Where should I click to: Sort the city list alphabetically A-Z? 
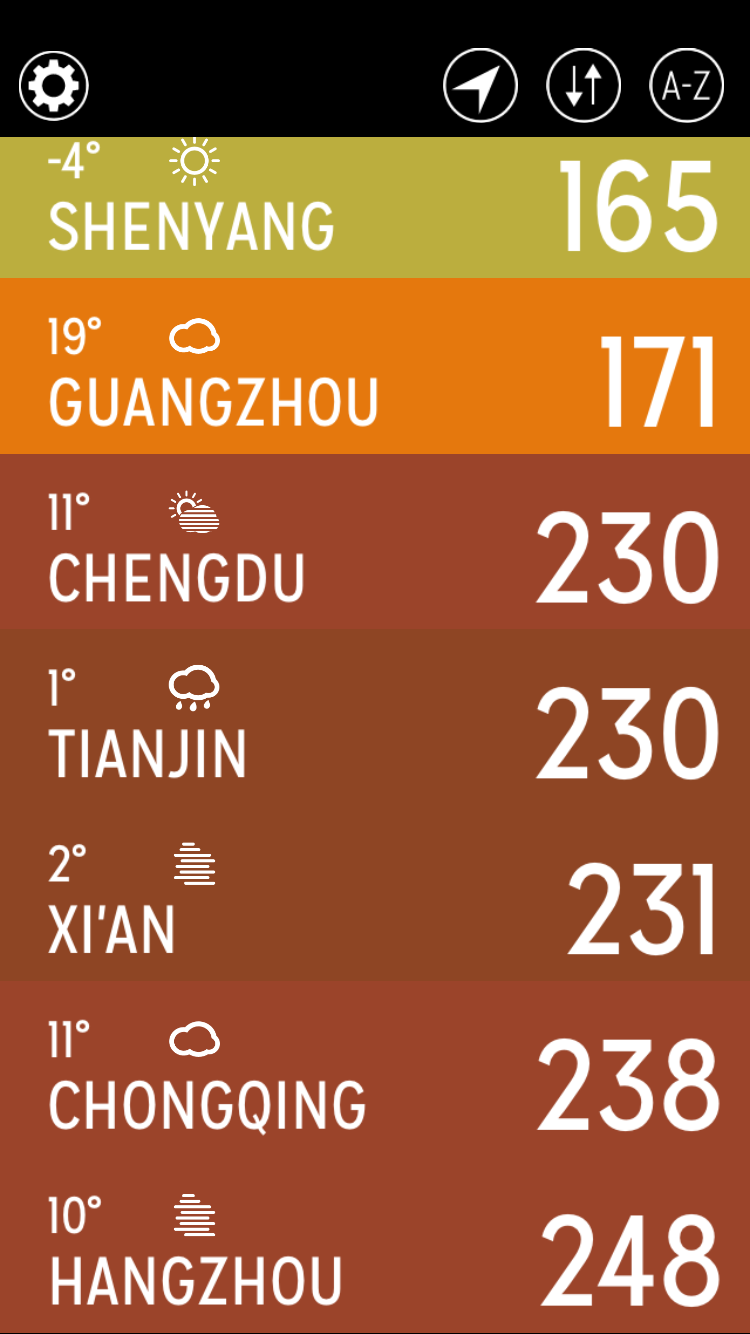pyautogui.click(x=687, y=86)
